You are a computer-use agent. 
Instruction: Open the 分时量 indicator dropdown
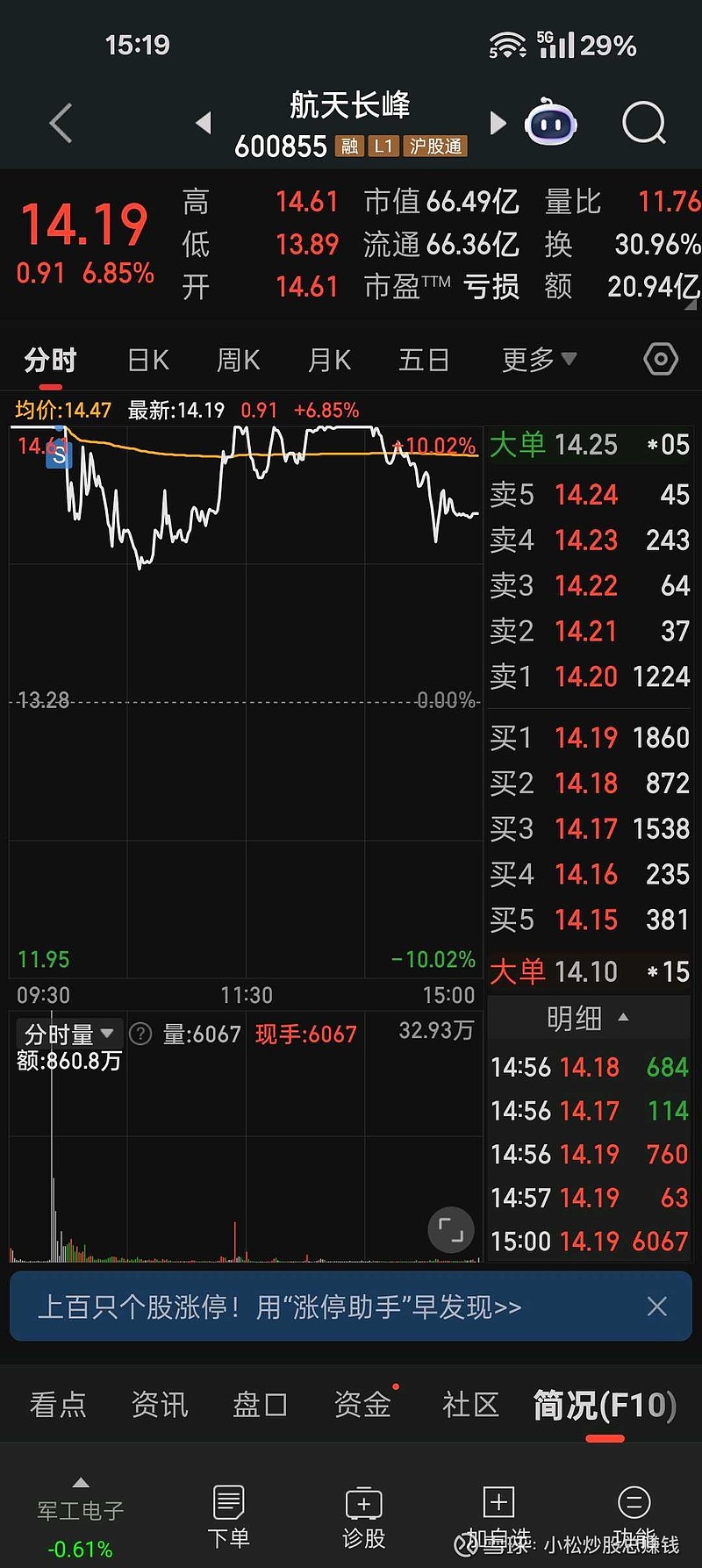pyautogui.click(x=69, y=1034)
